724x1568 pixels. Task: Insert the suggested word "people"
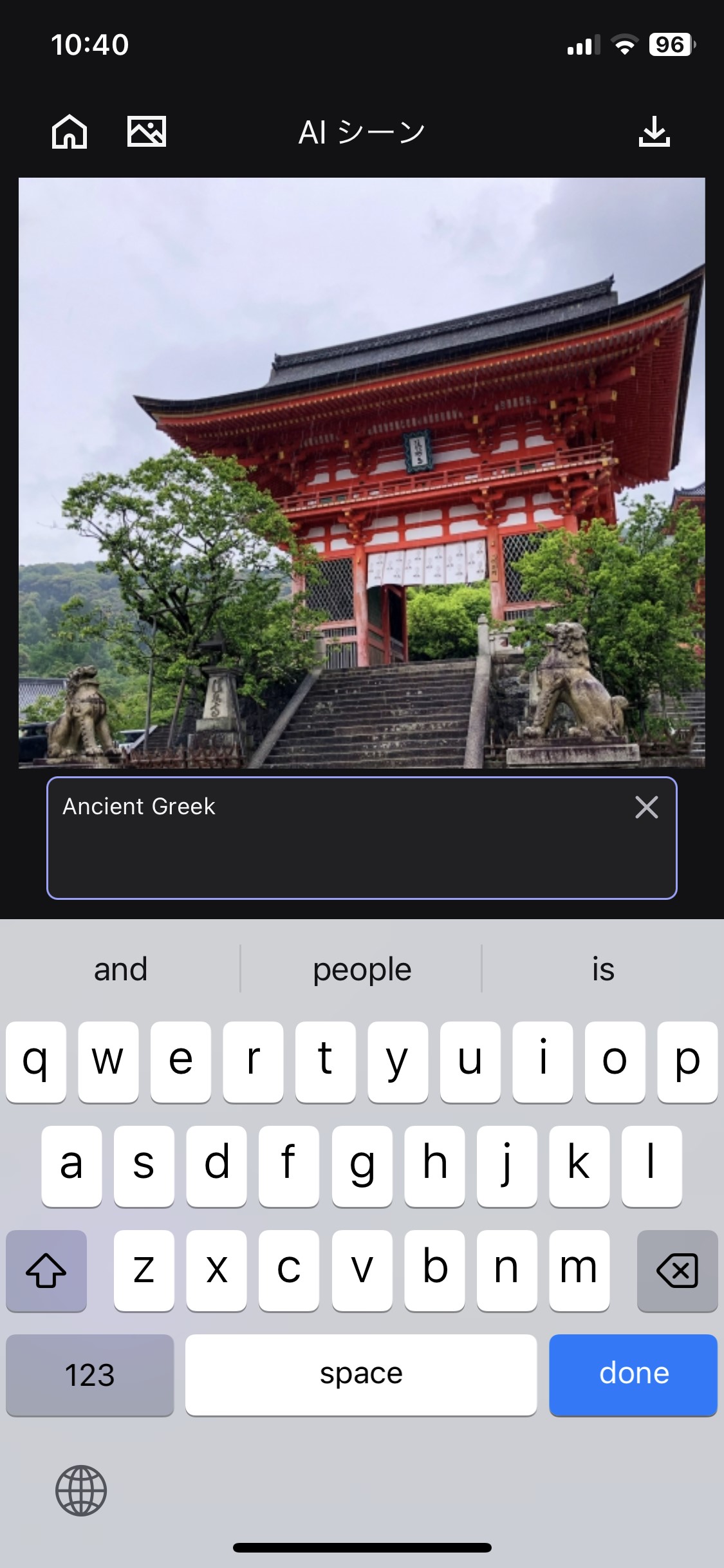click(x=362, y=969)
